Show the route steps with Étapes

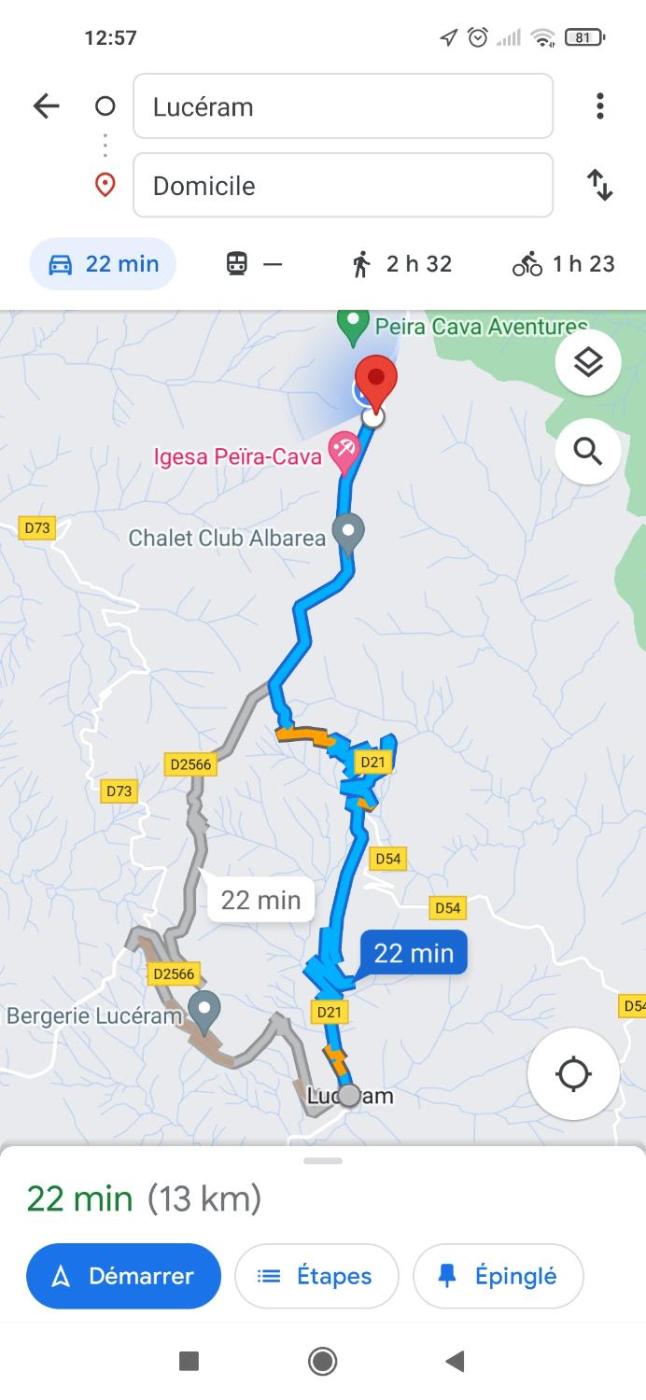point(316,1276)
